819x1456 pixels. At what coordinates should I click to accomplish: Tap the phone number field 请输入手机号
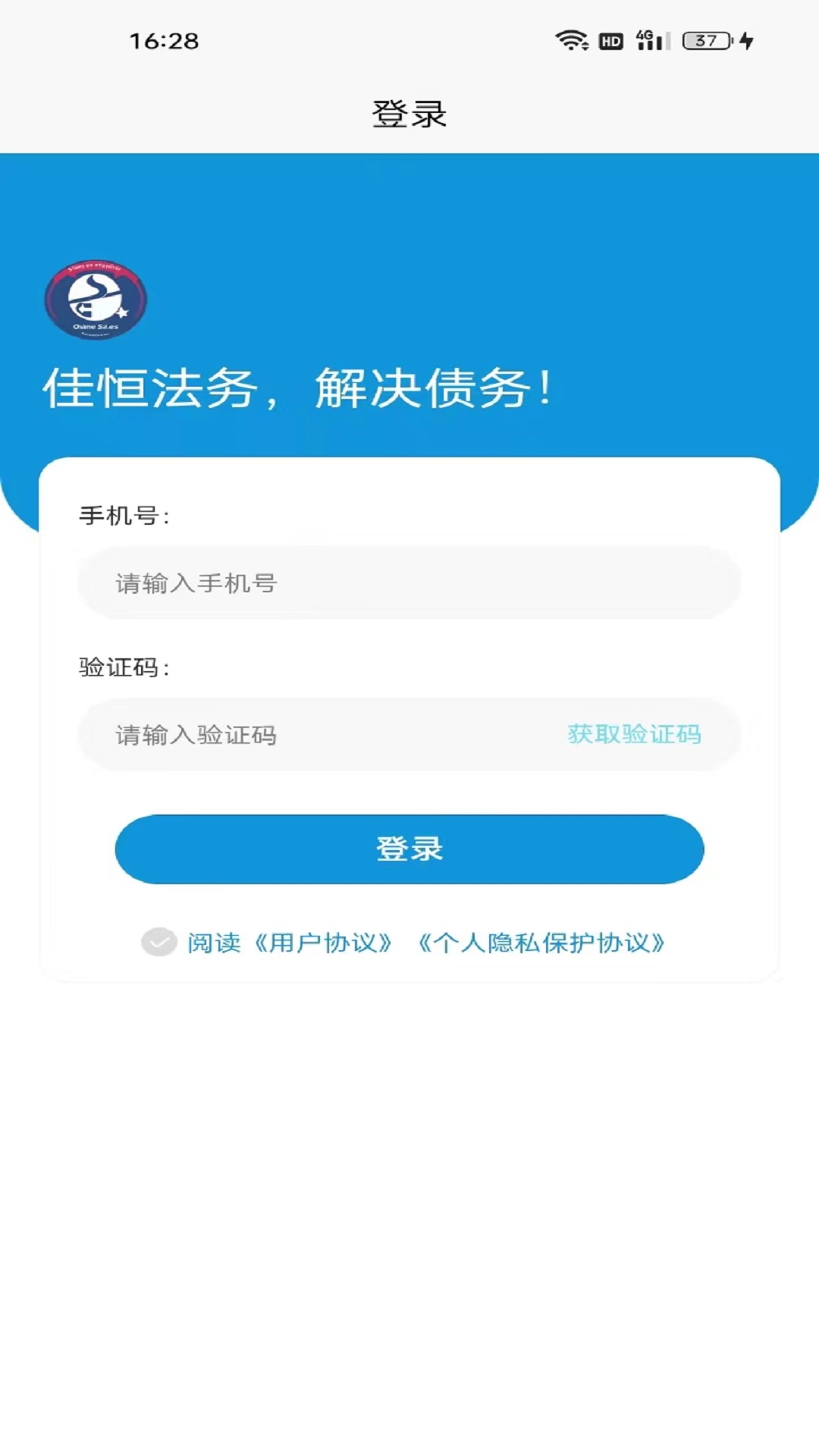[409, 582]
